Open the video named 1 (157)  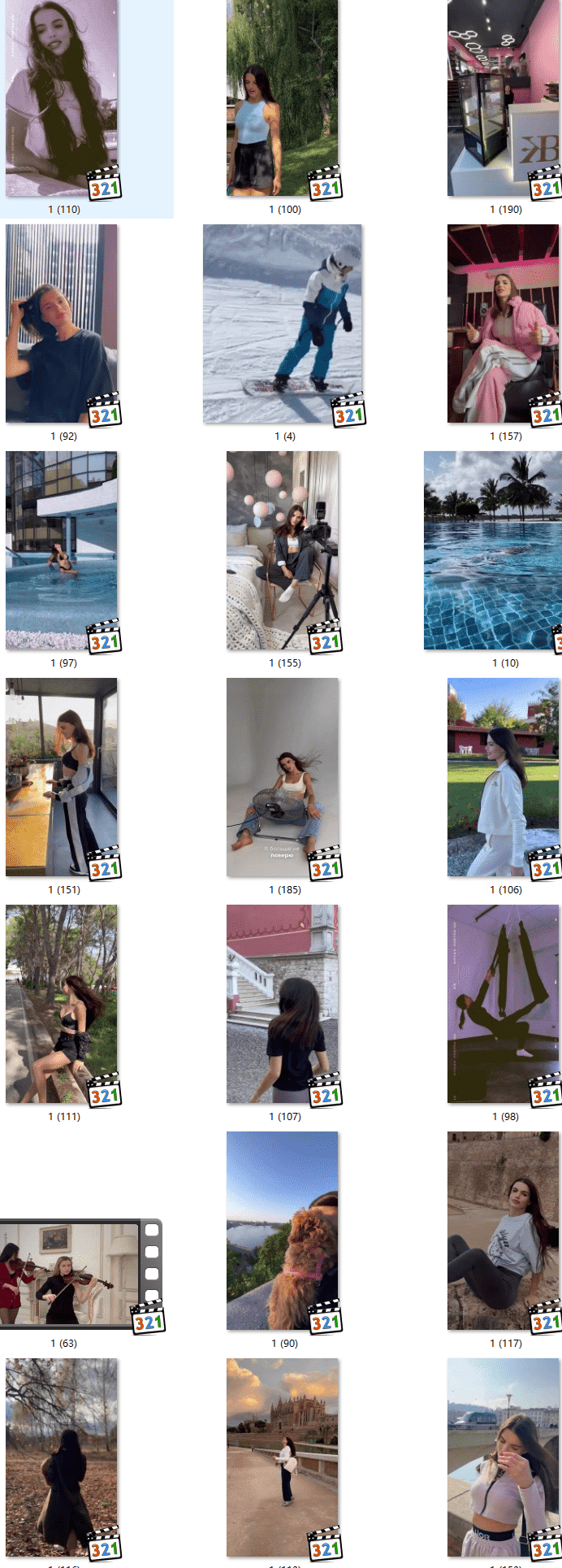[503, 324]
